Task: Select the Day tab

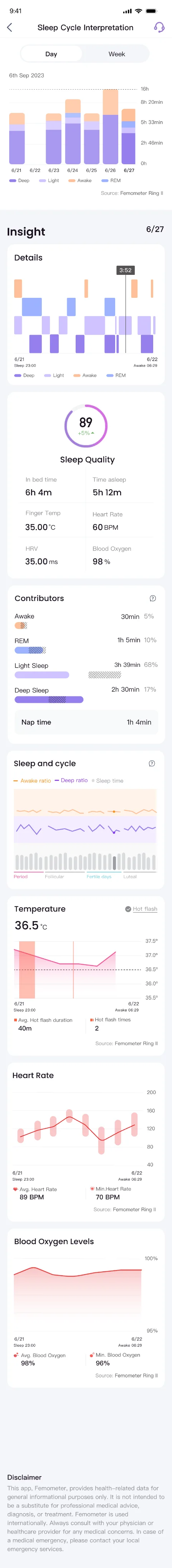Action: point(51,54)
